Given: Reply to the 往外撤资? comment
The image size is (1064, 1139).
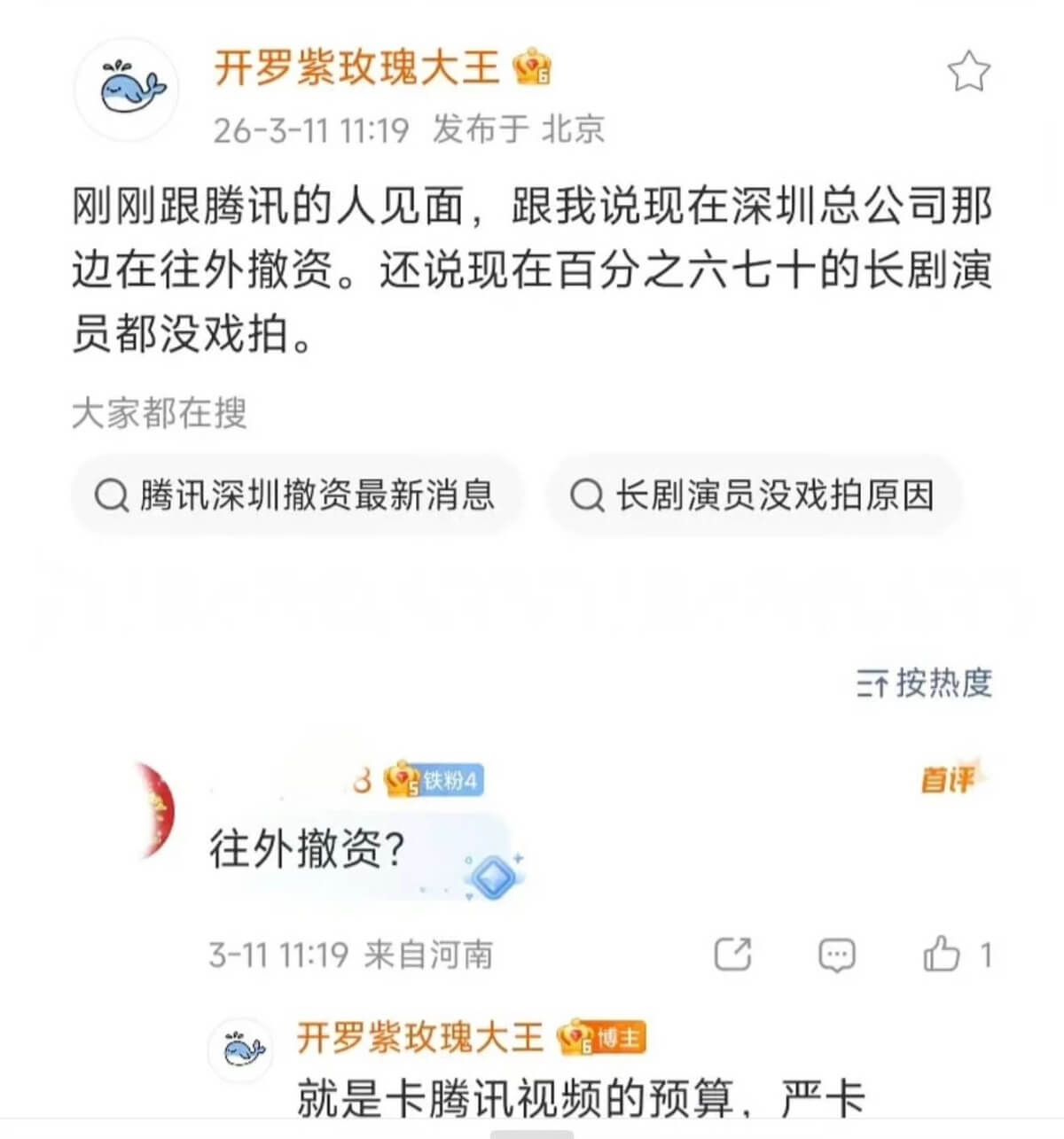Looking at the screenshot, I should tap(836, 955).
